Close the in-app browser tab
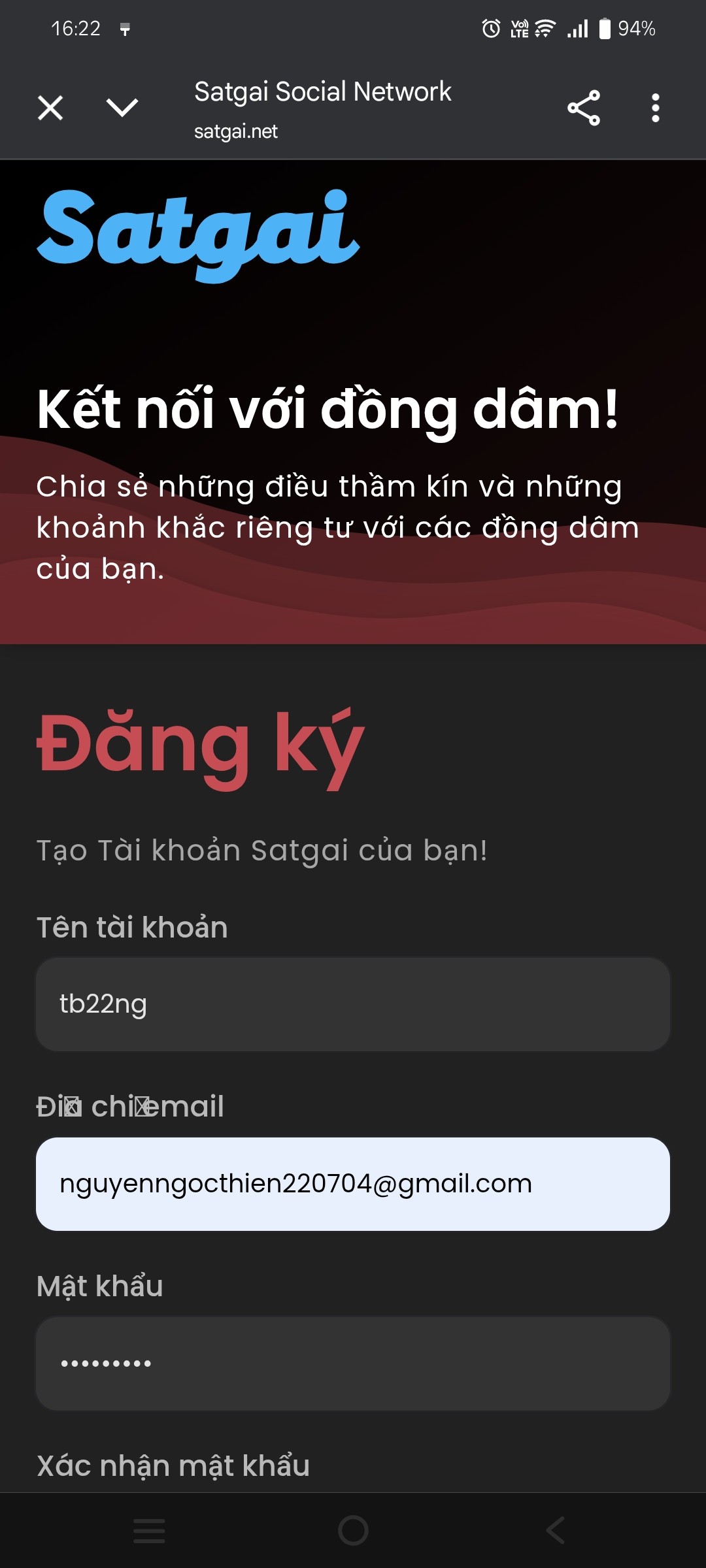 coord(50,108)
